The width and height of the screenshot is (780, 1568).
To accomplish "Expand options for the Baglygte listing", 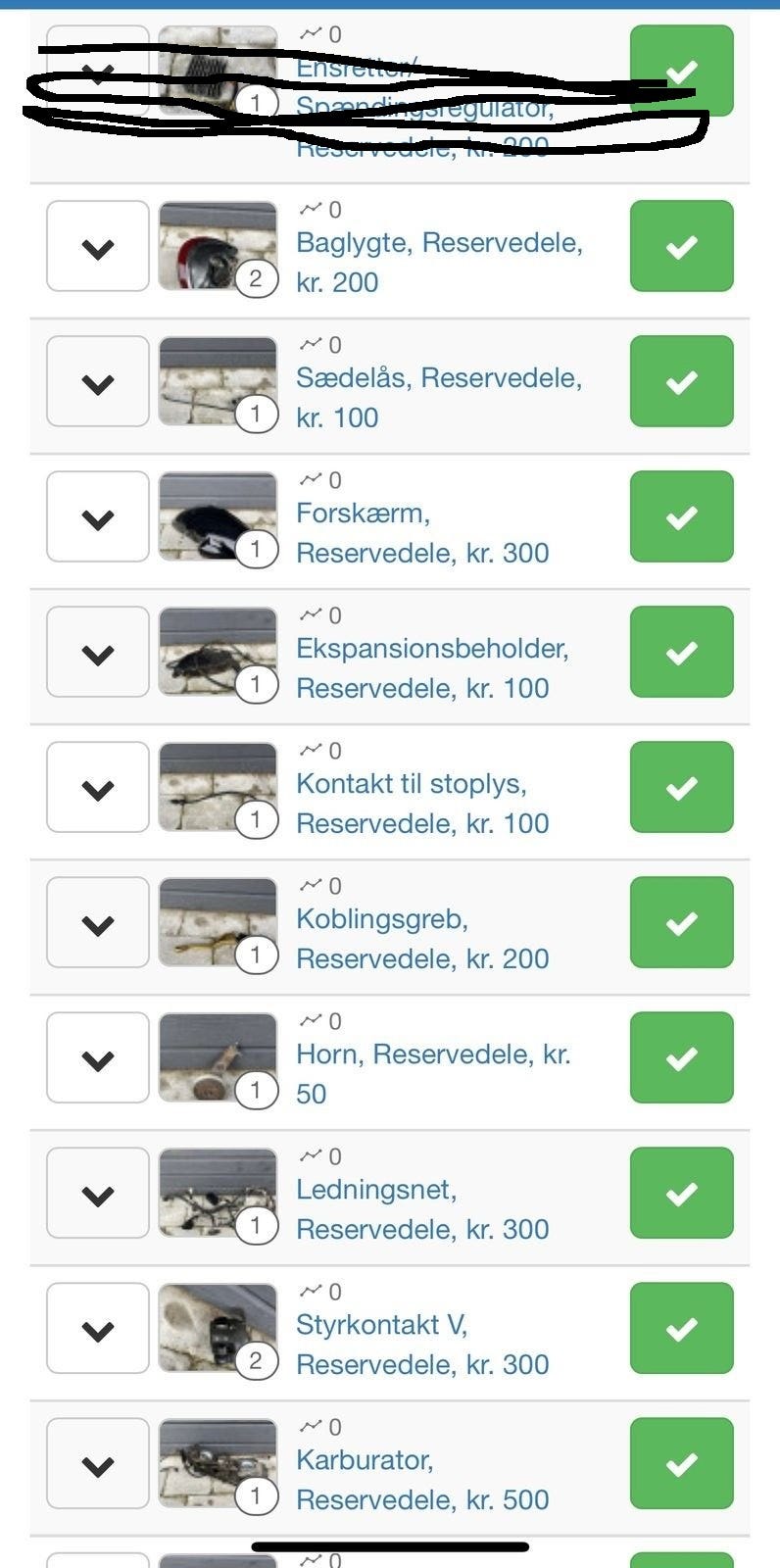I will click(x=96, y=246).
